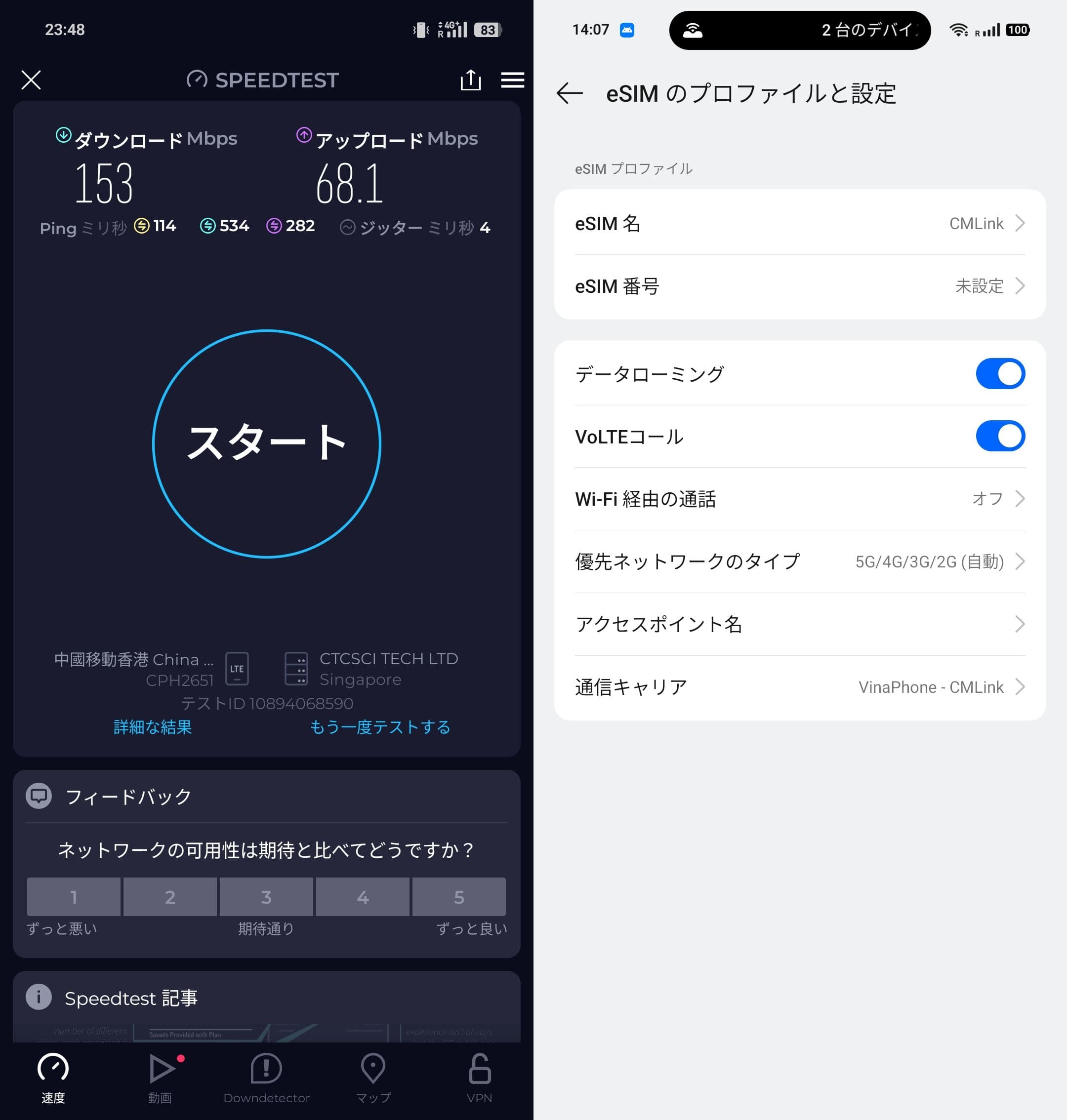Open the Wi-Fi 経由の通話 setting
This screenshot has height=1120, width=1067.
pyautogui.click(x=799, y=499)
